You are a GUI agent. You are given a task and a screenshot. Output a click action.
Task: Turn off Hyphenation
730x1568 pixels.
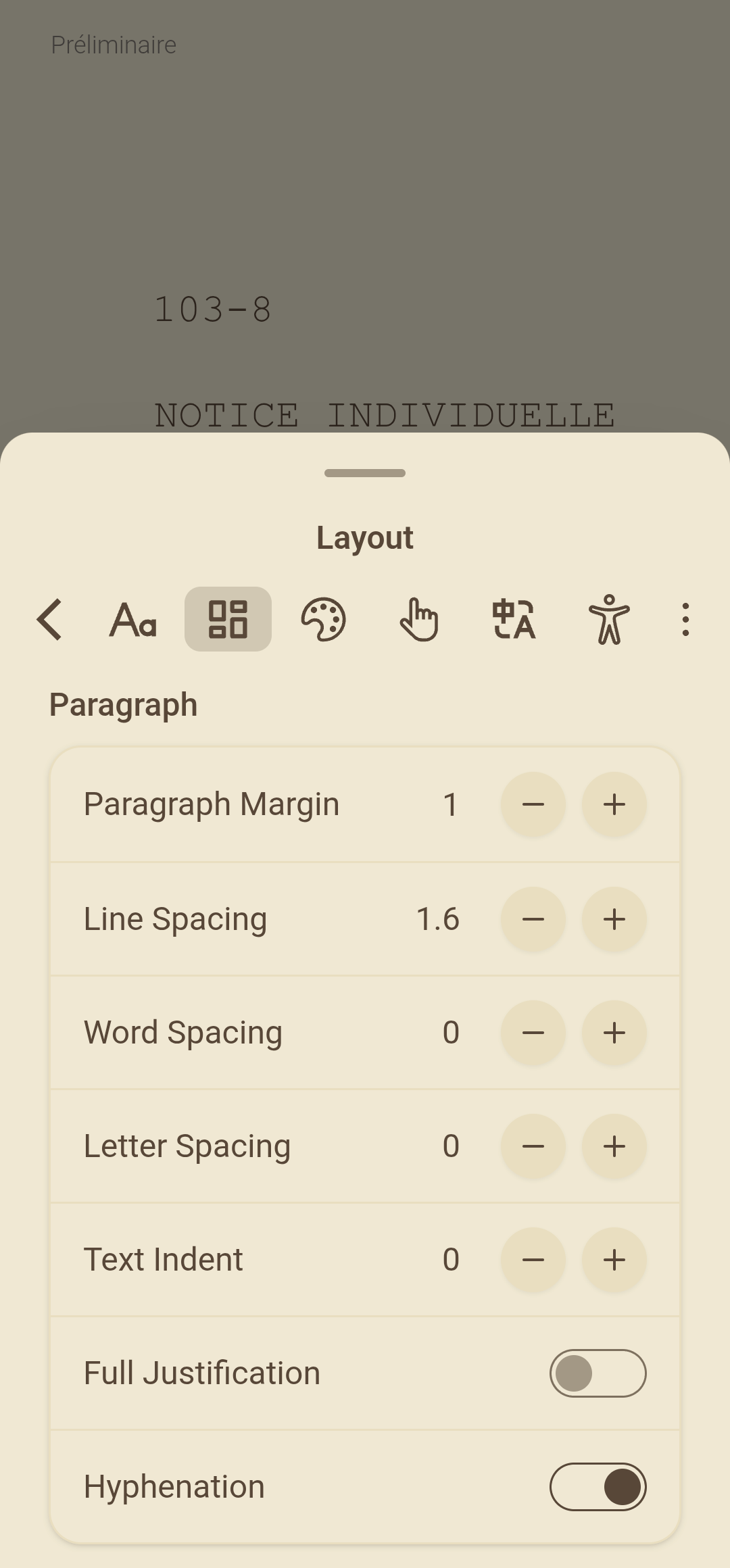click(x=598, y=1487)
